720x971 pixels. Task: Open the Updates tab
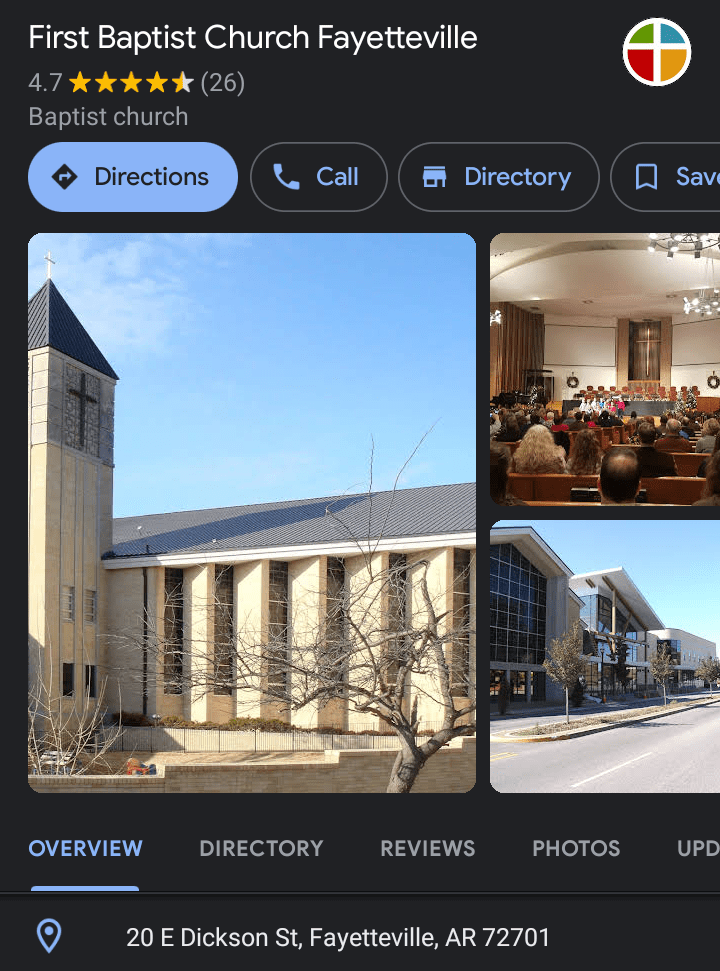698,849
